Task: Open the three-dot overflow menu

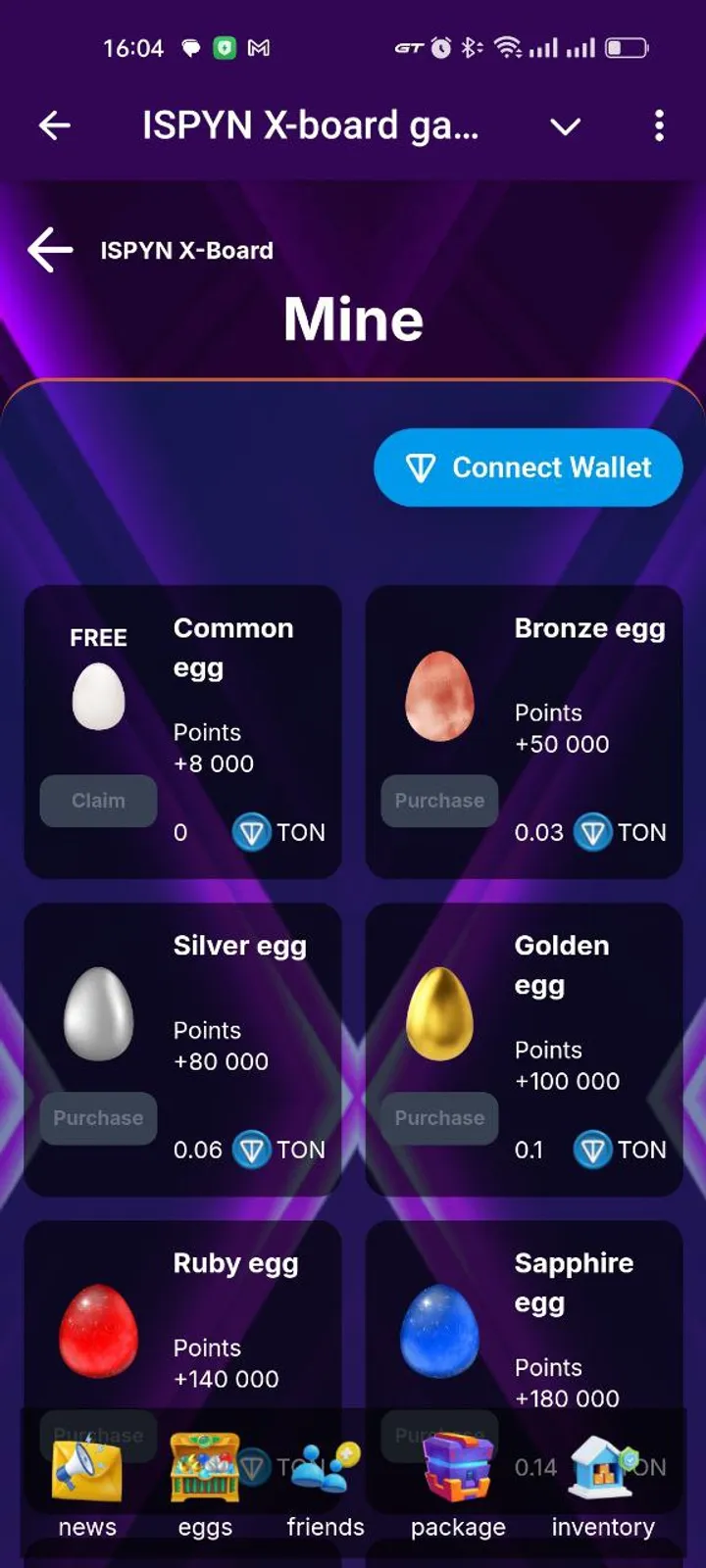Action: [x=659, y=125]
